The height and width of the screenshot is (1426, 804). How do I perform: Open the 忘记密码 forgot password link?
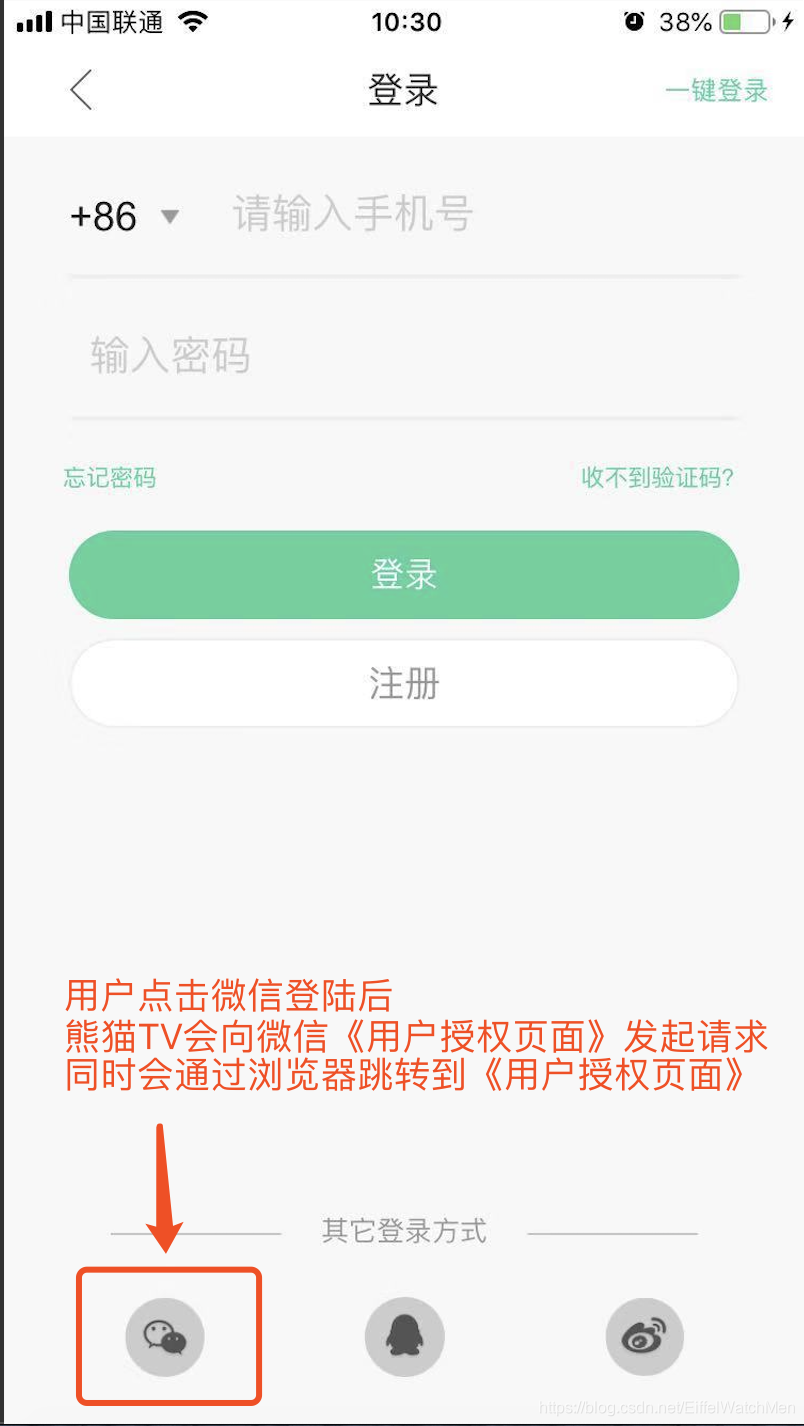click(x=110, y=478)
